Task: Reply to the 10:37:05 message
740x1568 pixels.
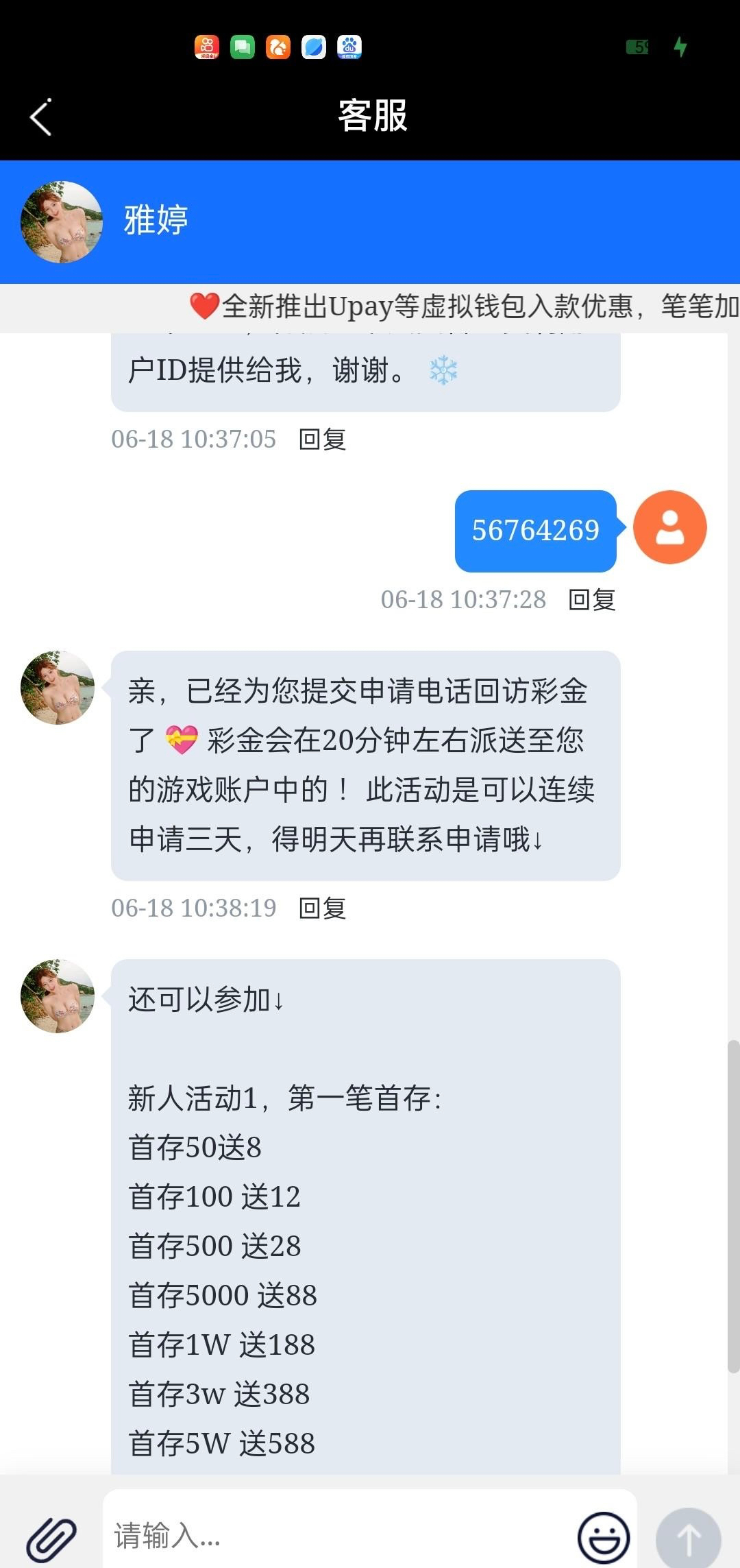Action: [322, 439]
